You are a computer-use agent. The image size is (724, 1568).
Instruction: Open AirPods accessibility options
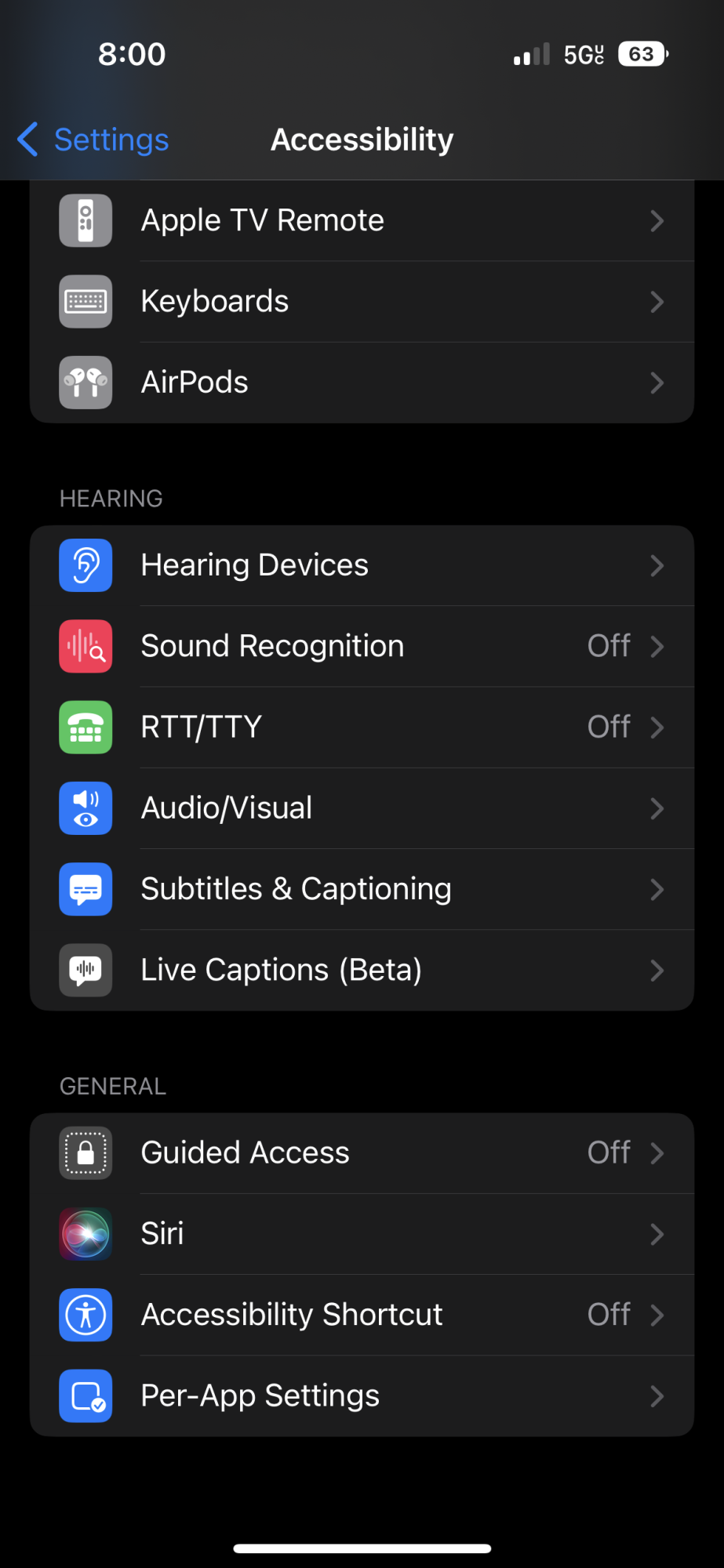coord(361,383)
